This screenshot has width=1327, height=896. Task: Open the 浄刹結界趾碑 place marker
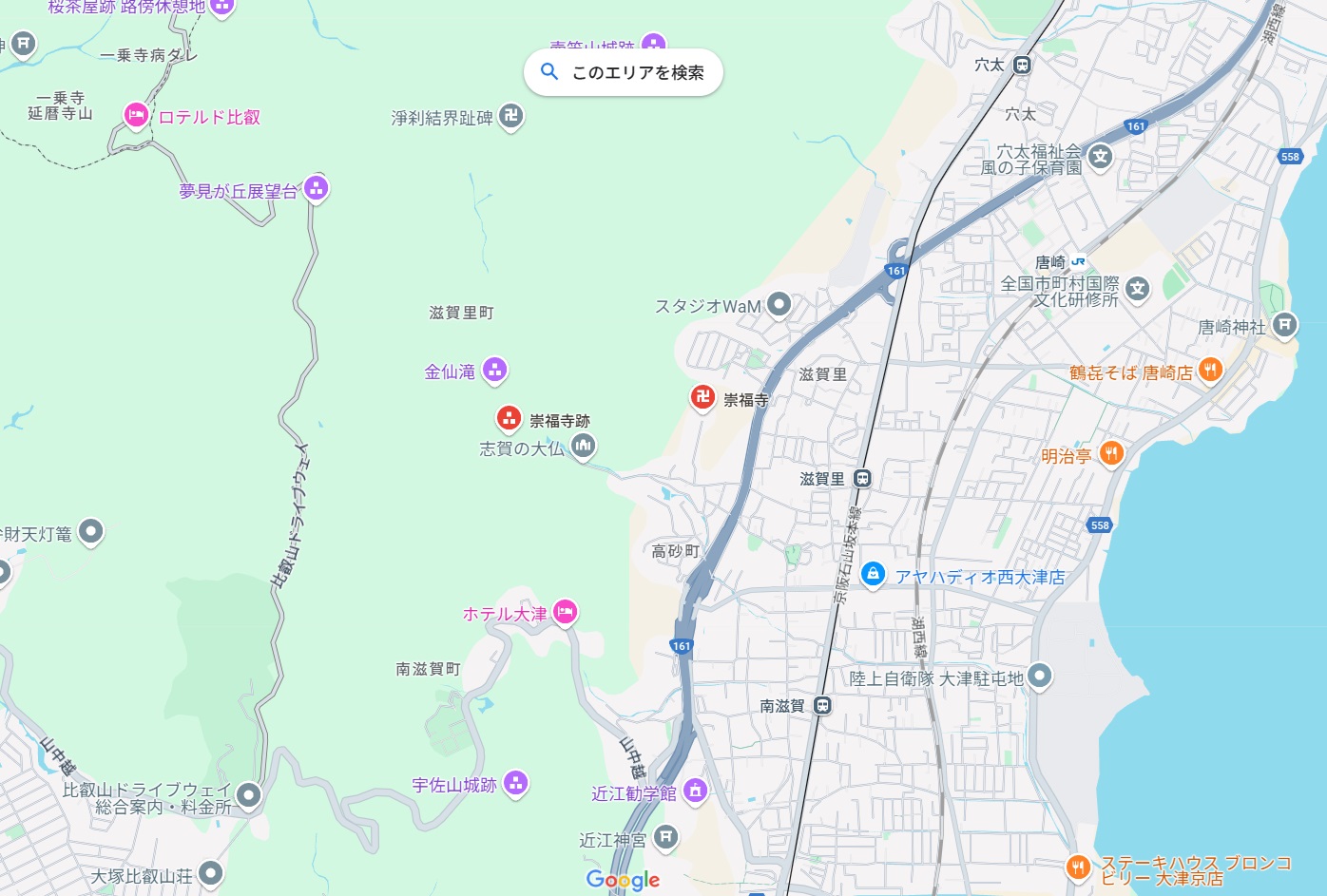(511, 116)
